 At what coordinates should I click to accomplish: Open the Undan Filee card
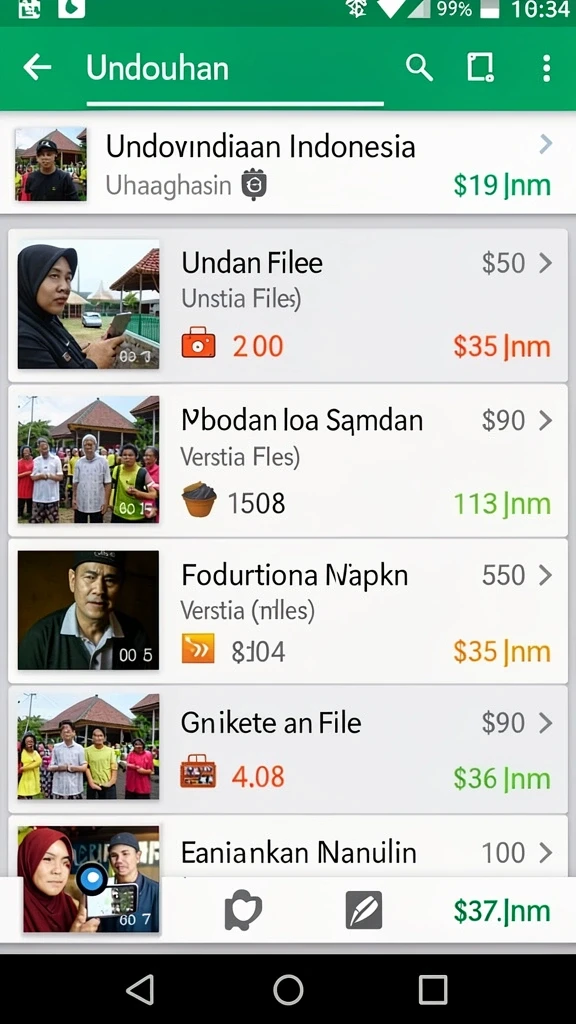288,305
